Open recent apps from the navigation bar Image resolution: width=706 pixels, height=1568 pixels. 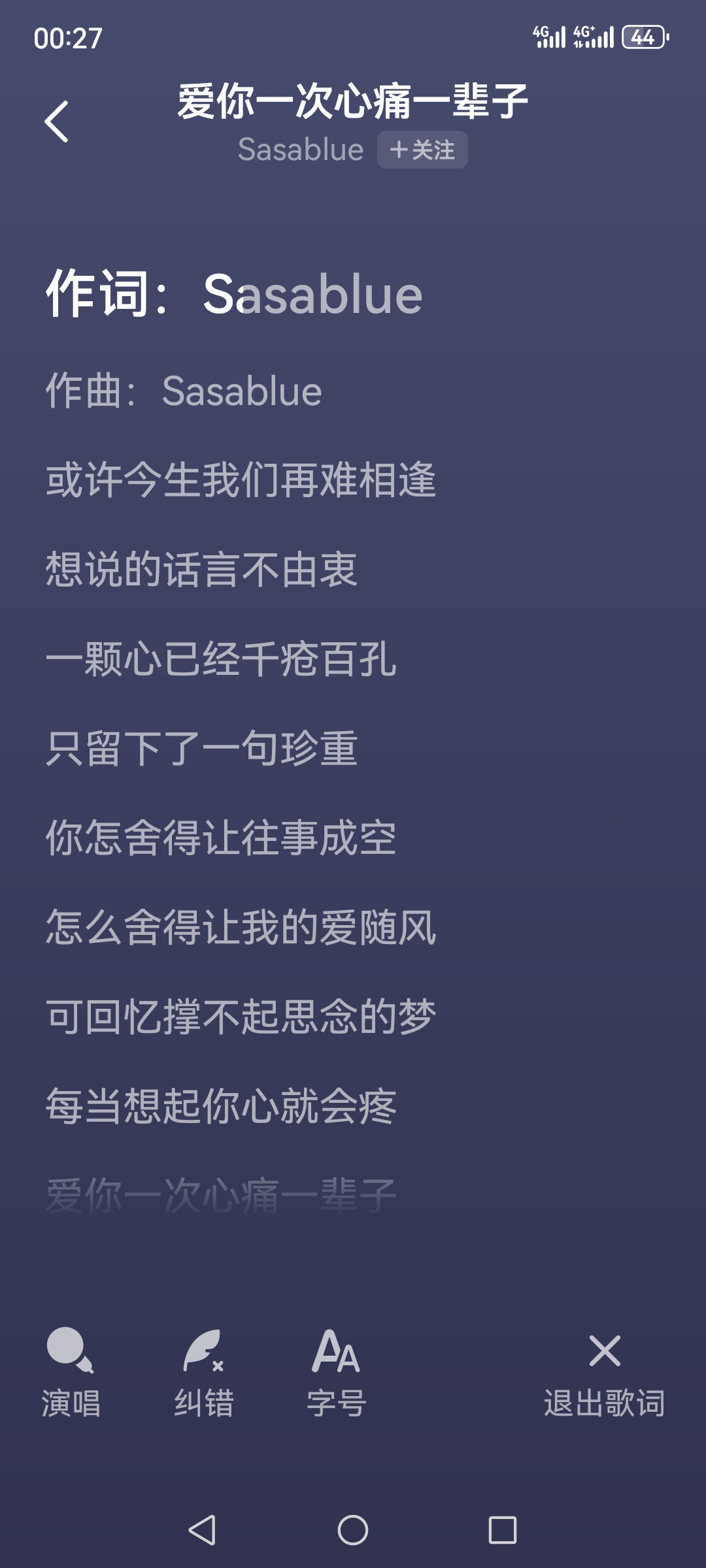[503, 1530]
